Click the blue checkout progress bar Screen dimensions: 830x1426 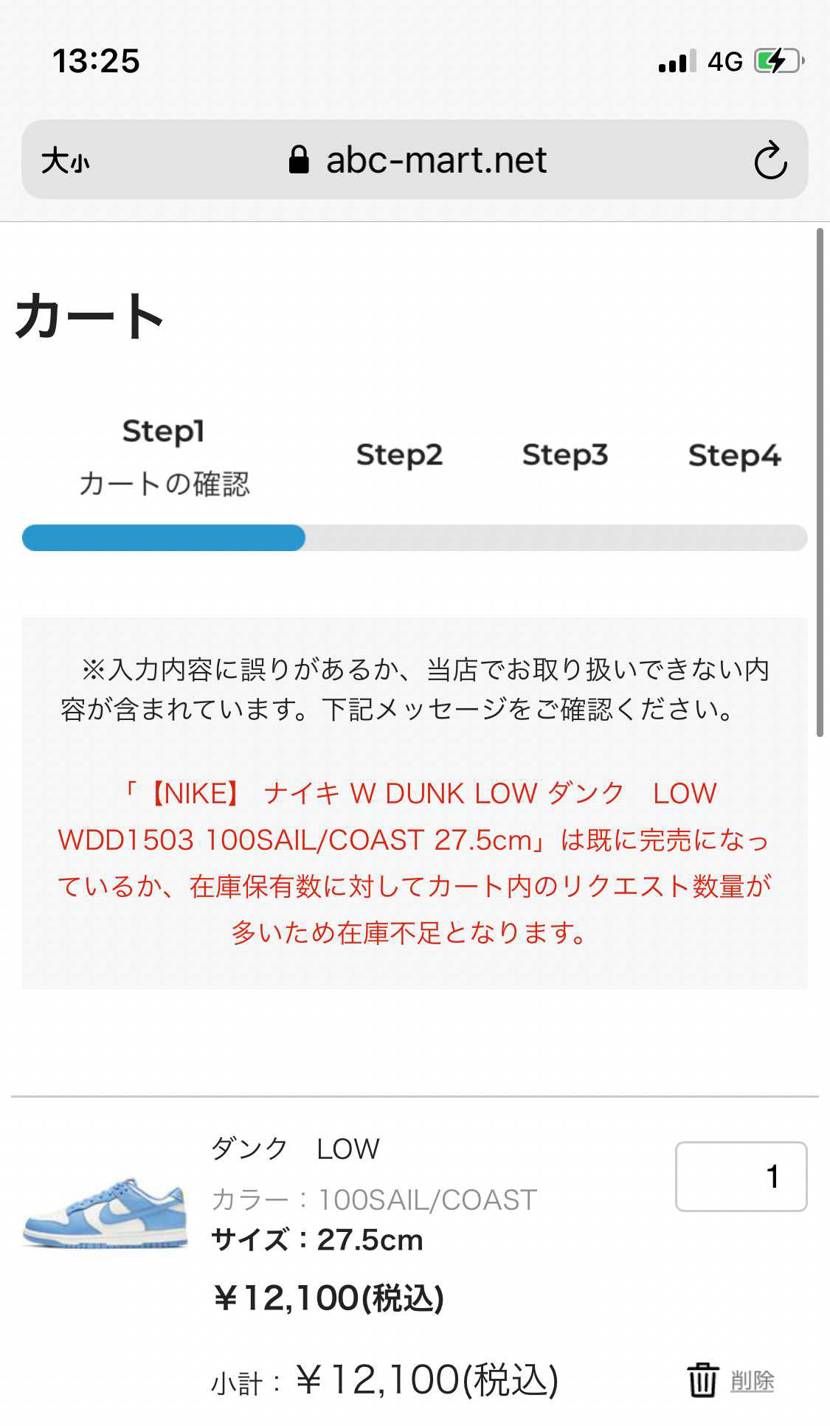pos(162,538)
